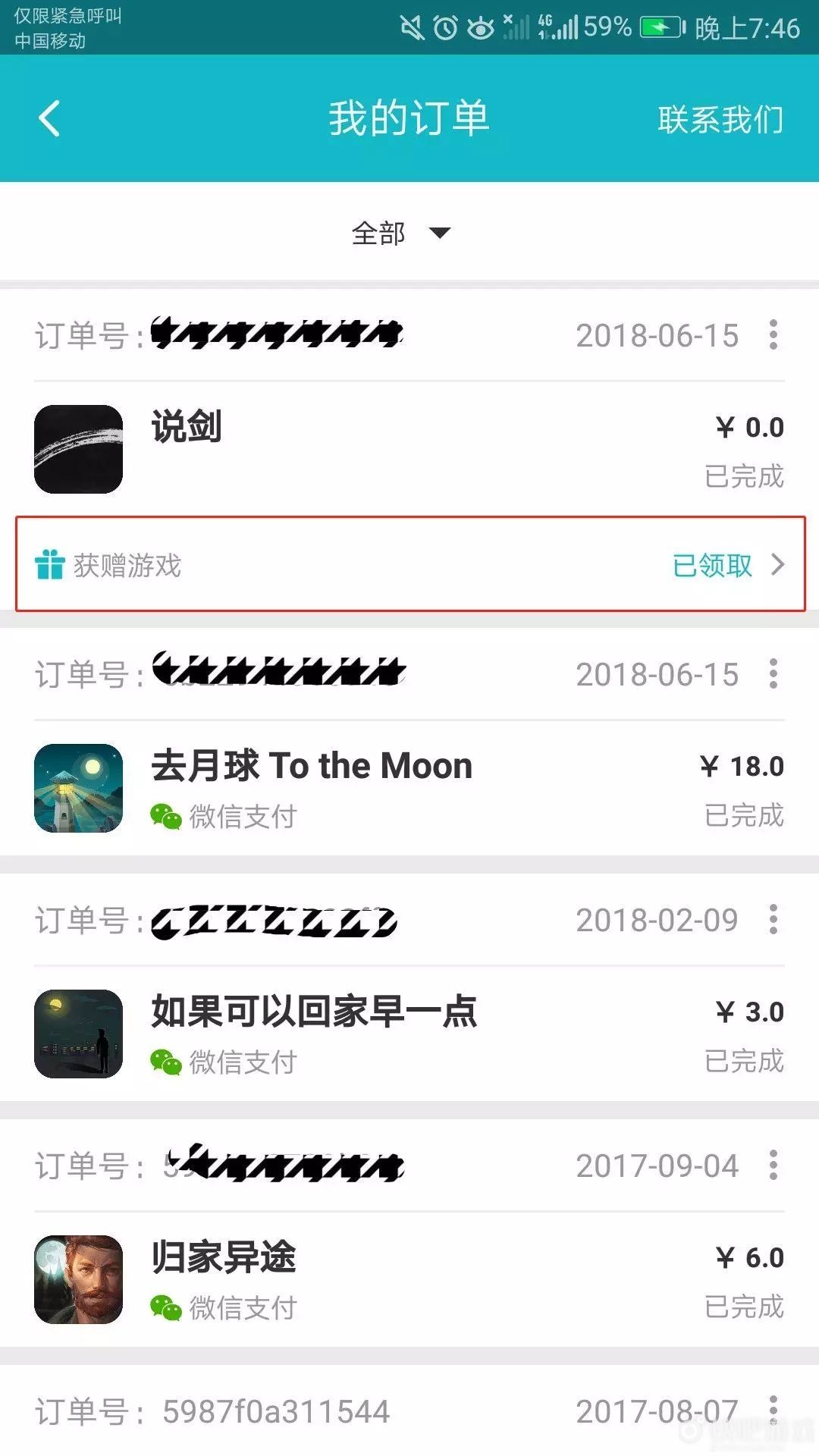Open options menu for the 如果可以回家早一点 order
Image resolution: width=819 pixels, height=1456 pixels.
(773, 920)
